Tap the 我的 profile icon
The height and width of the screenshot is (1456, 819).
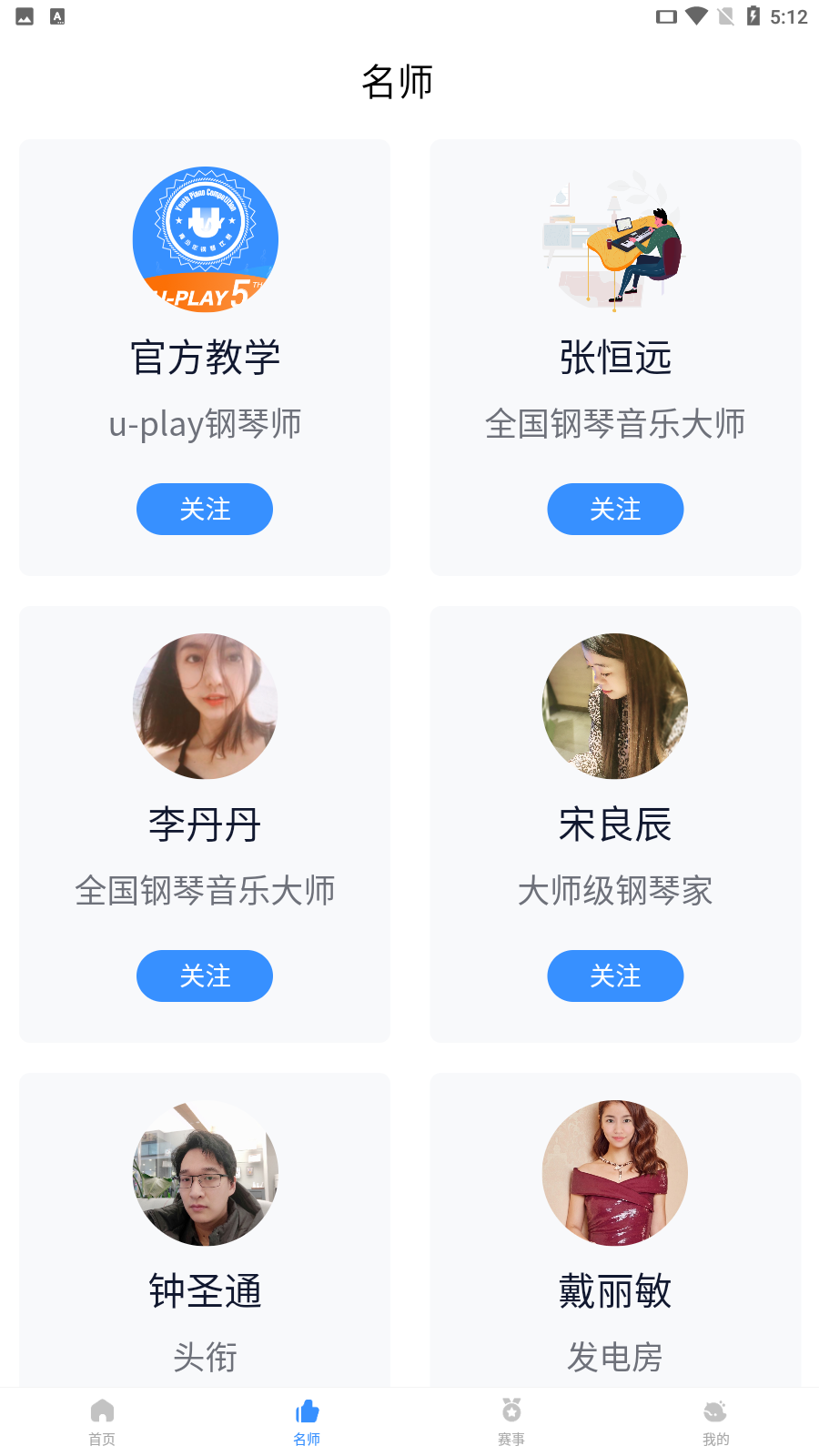tap(716, 1410)
